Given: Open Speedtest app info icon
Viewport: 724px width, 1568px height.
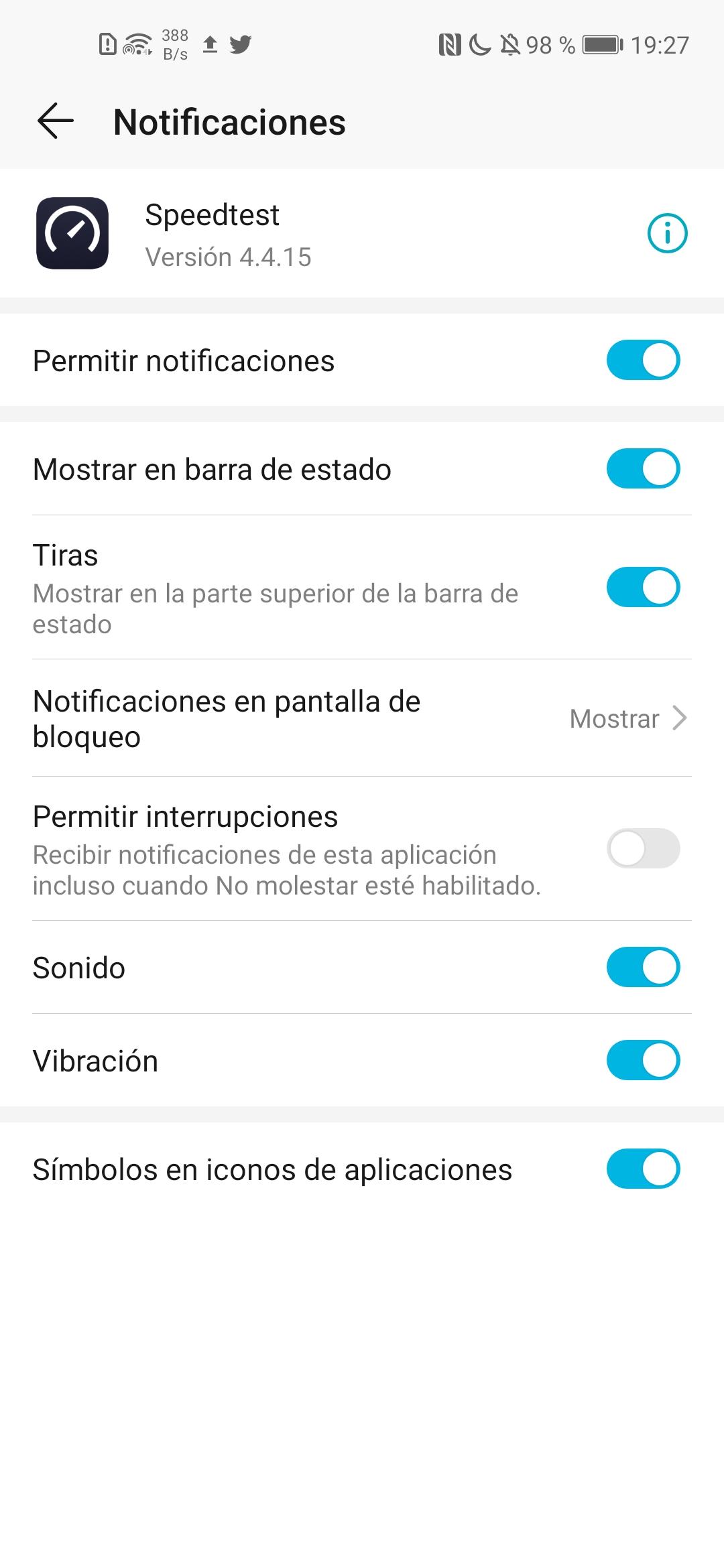Looking at the screenshot, I should 667,233.
